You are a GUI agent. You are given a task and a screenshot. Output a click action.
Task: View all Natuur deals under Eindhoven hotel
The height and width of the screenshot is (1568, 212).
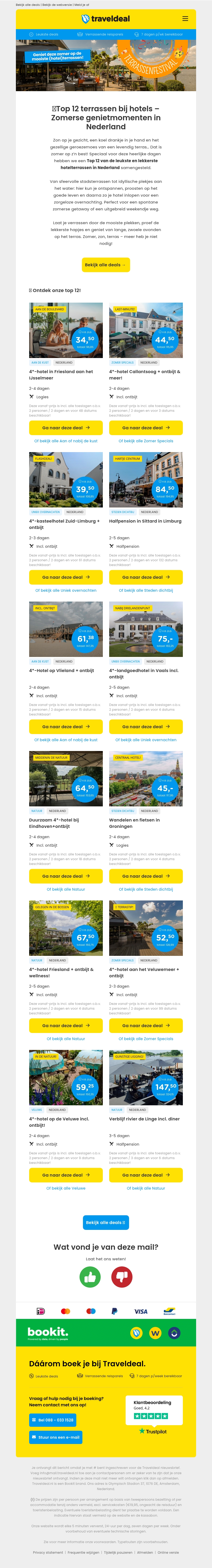coord(66,889)
